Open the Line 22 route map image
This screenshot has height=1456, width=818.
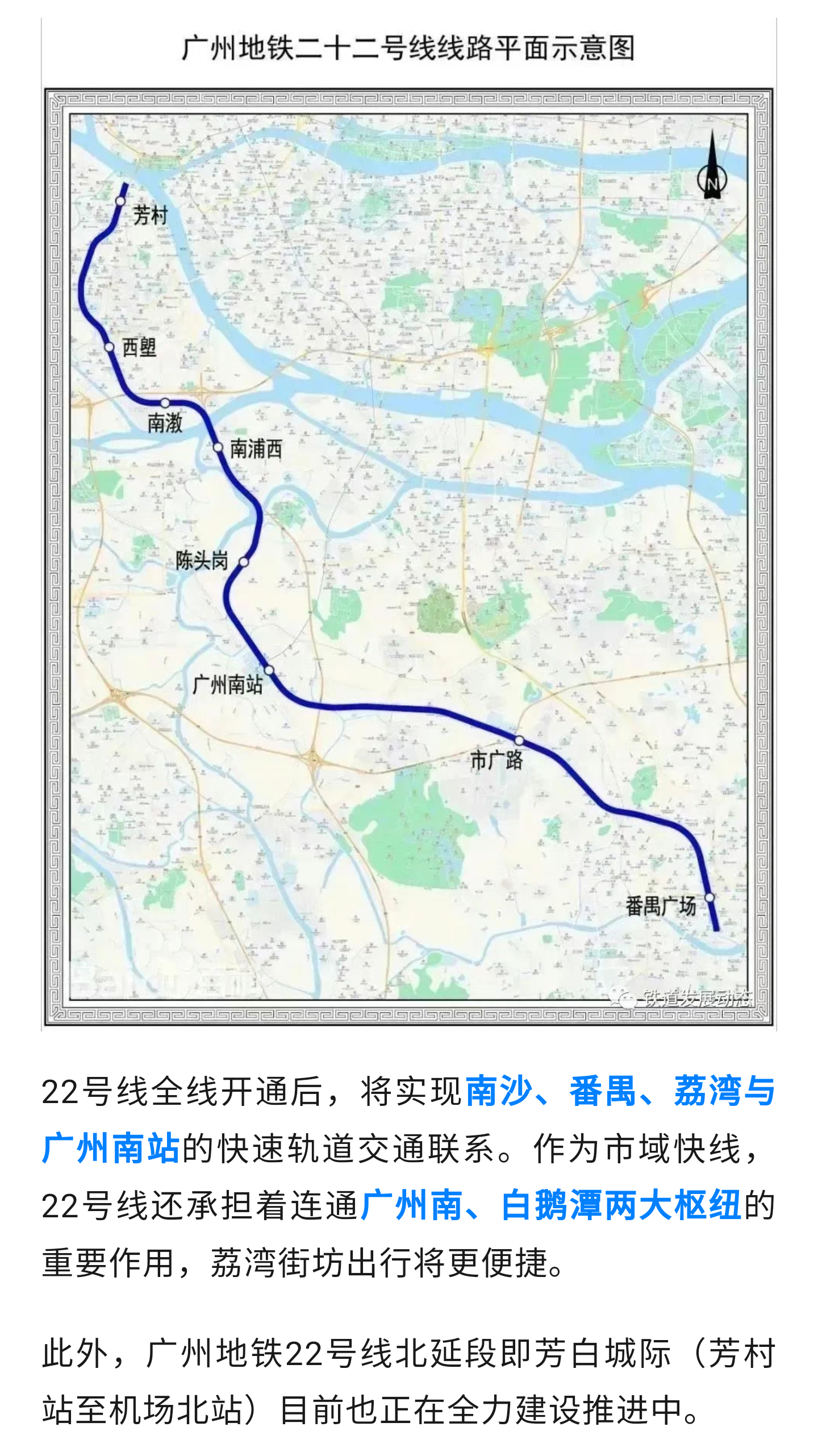pyautogui.click(x=408, y=524)
